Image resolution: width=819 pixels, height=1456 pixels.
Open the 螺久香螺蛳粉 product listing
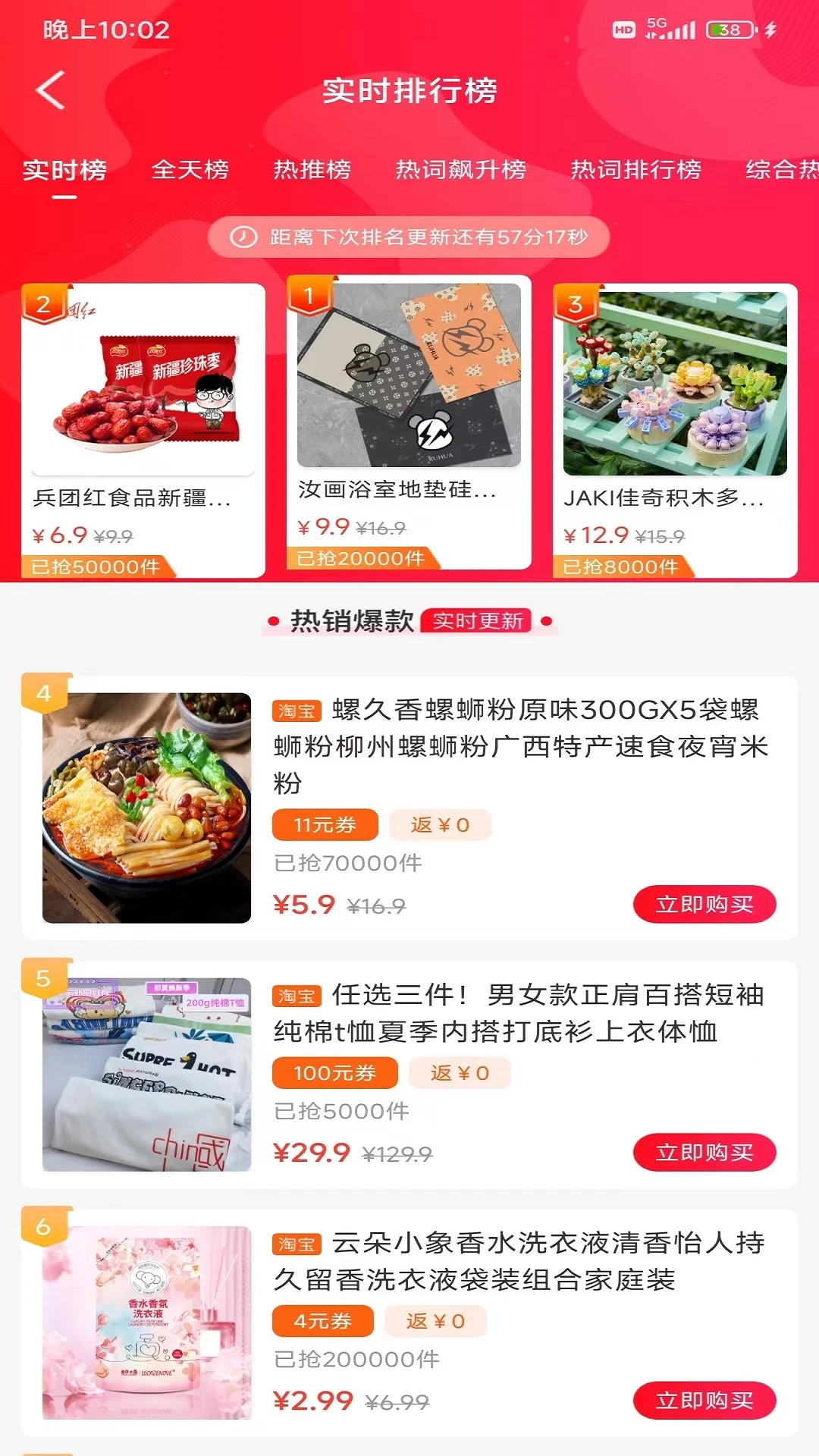click(x=520, y=746)
